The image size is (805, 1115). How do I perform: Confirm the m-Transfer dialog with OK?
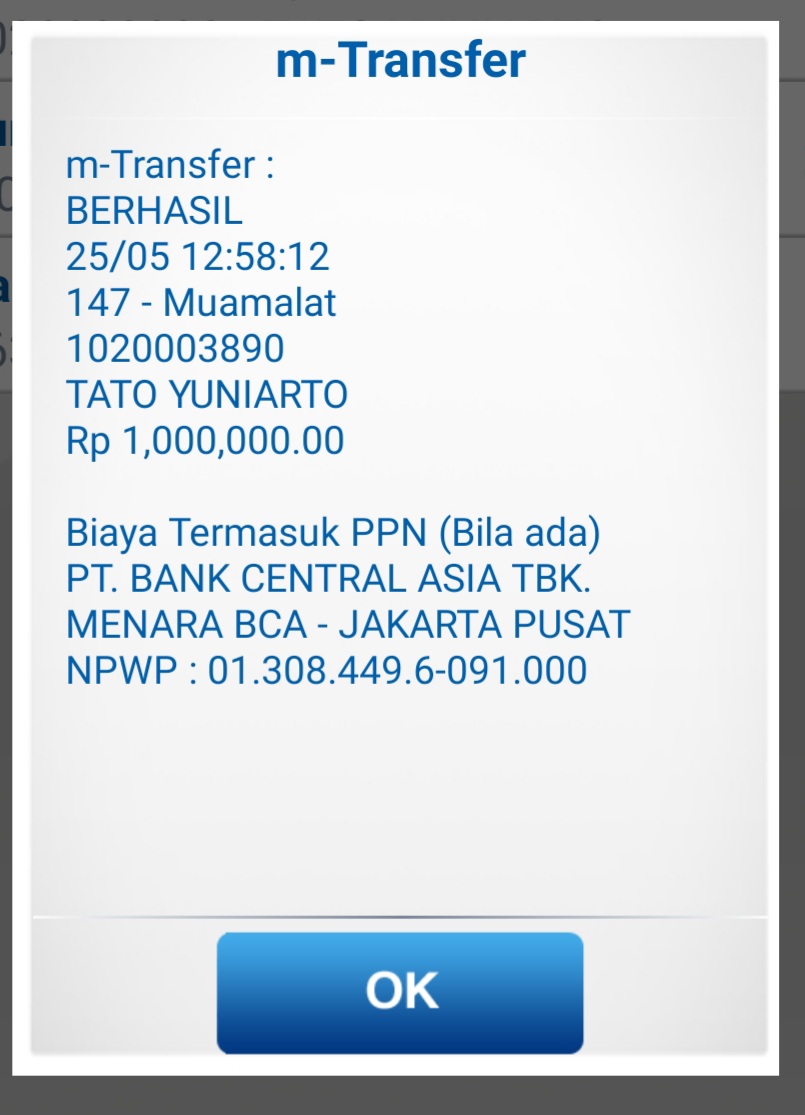pos(400,991)
